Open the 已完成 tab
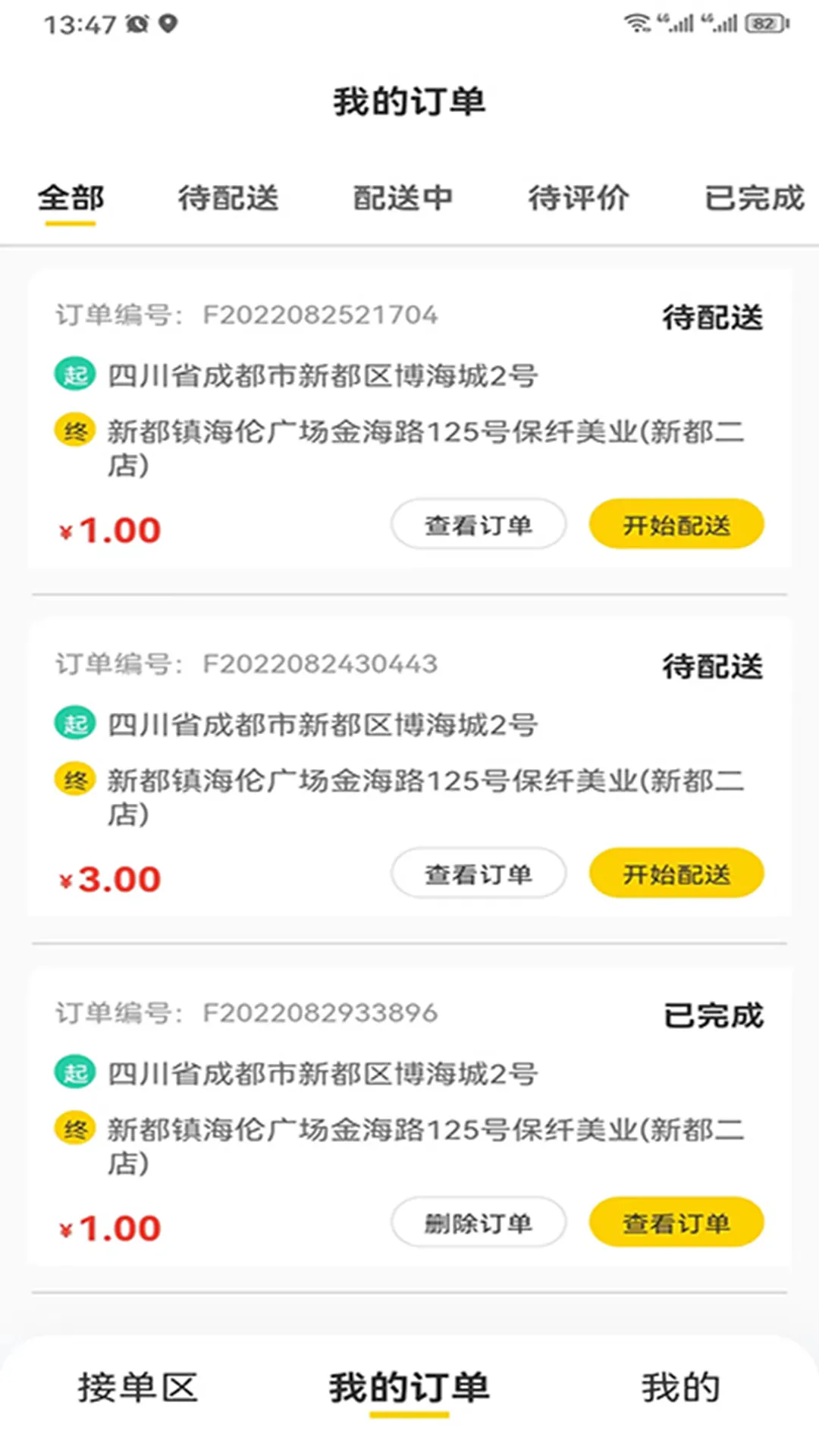This screenshot has width=819, height=1456. coord(755,198)
